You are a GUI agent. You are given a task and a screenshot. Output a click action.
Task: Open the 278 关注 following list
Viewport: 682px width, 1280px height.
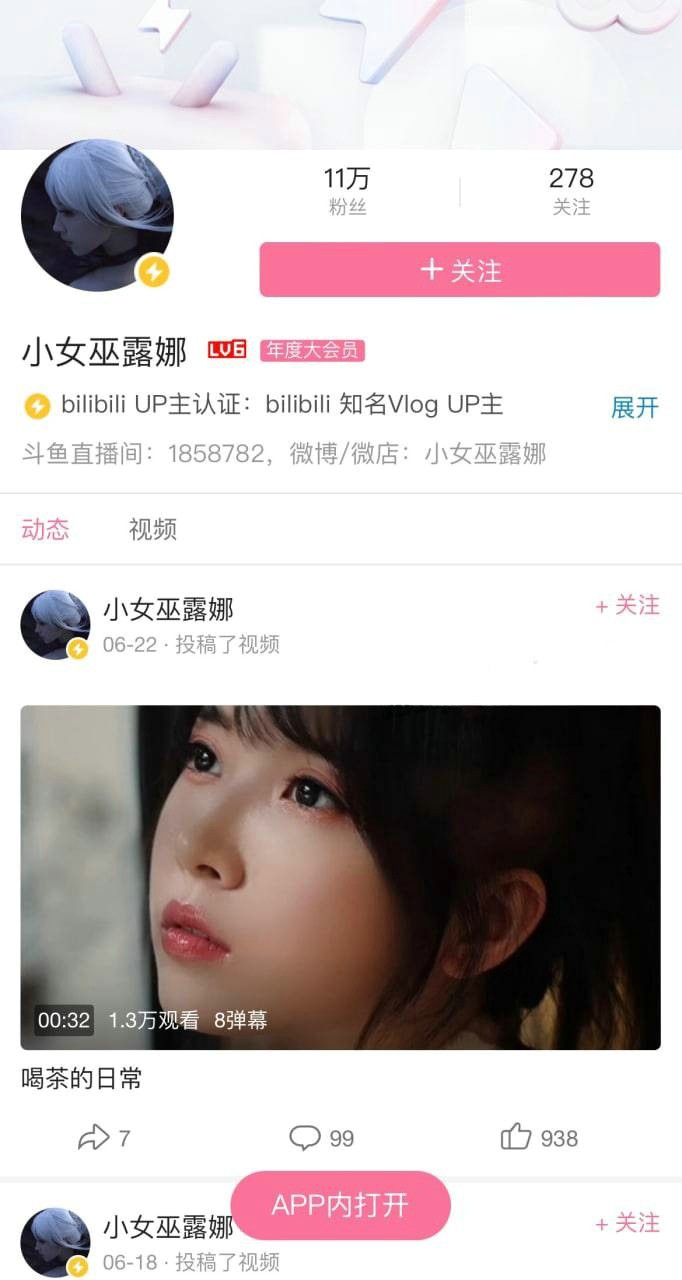571,191
